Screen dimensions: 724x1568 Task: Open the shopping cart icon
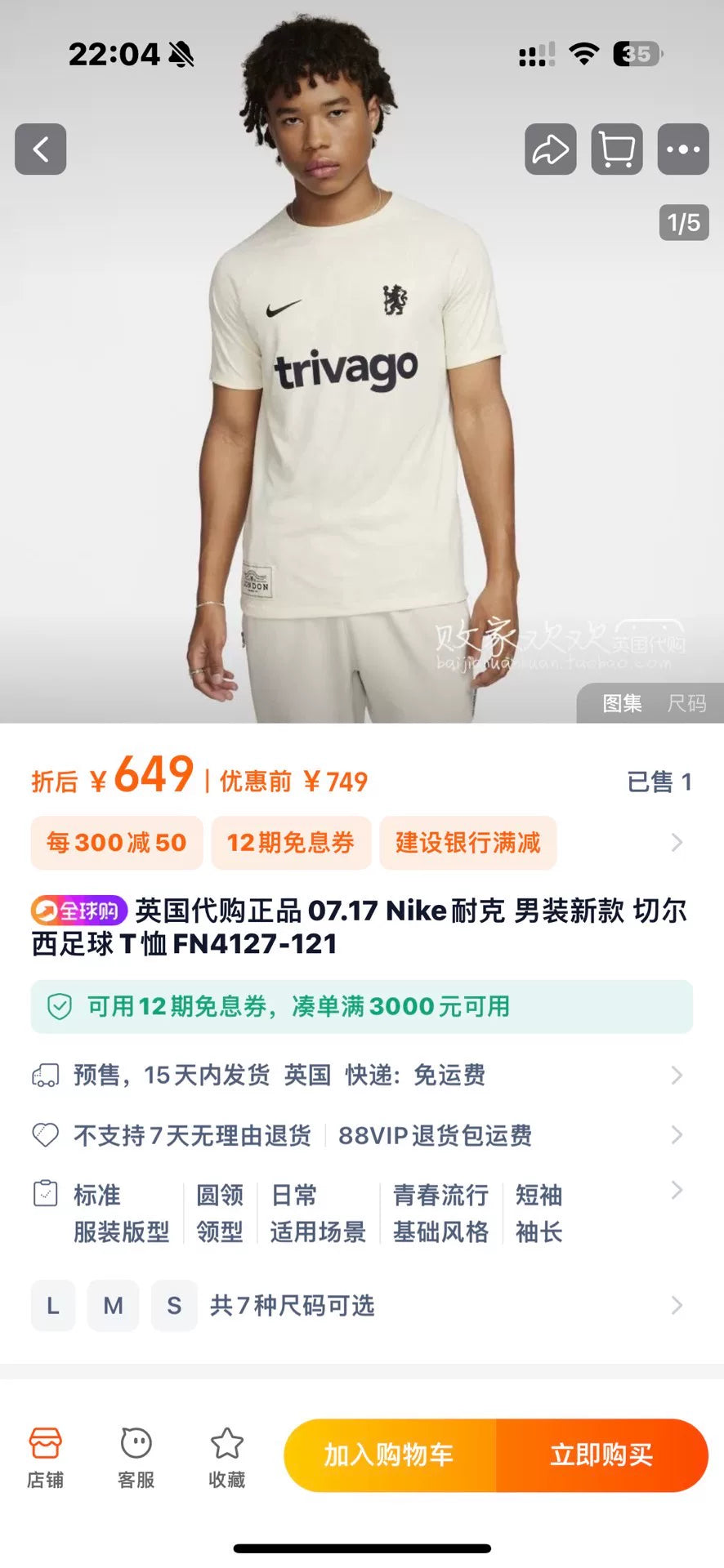tap(617, 149)
